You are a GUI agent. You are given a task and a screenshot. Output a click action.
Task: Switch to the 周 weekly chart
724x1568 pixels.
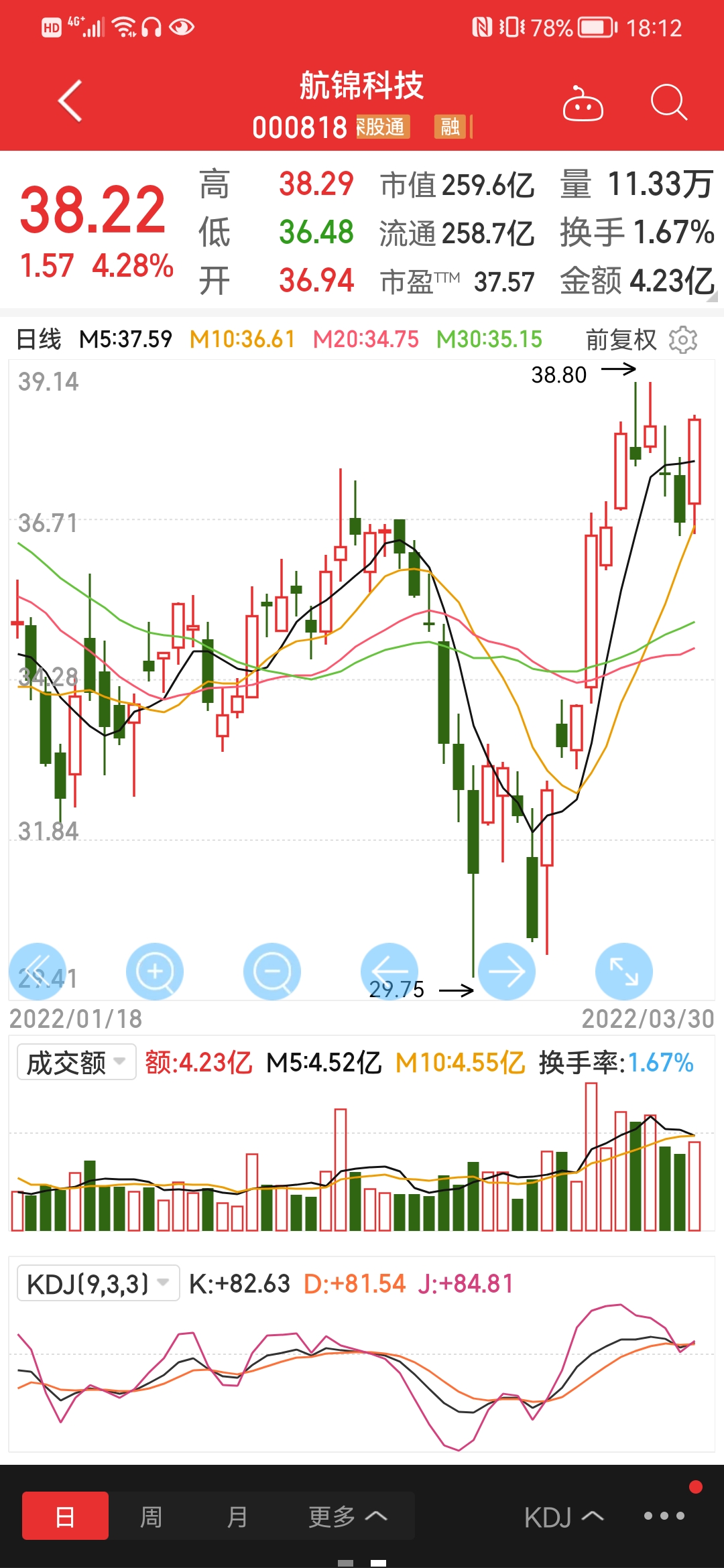(x=152, y=1516)
